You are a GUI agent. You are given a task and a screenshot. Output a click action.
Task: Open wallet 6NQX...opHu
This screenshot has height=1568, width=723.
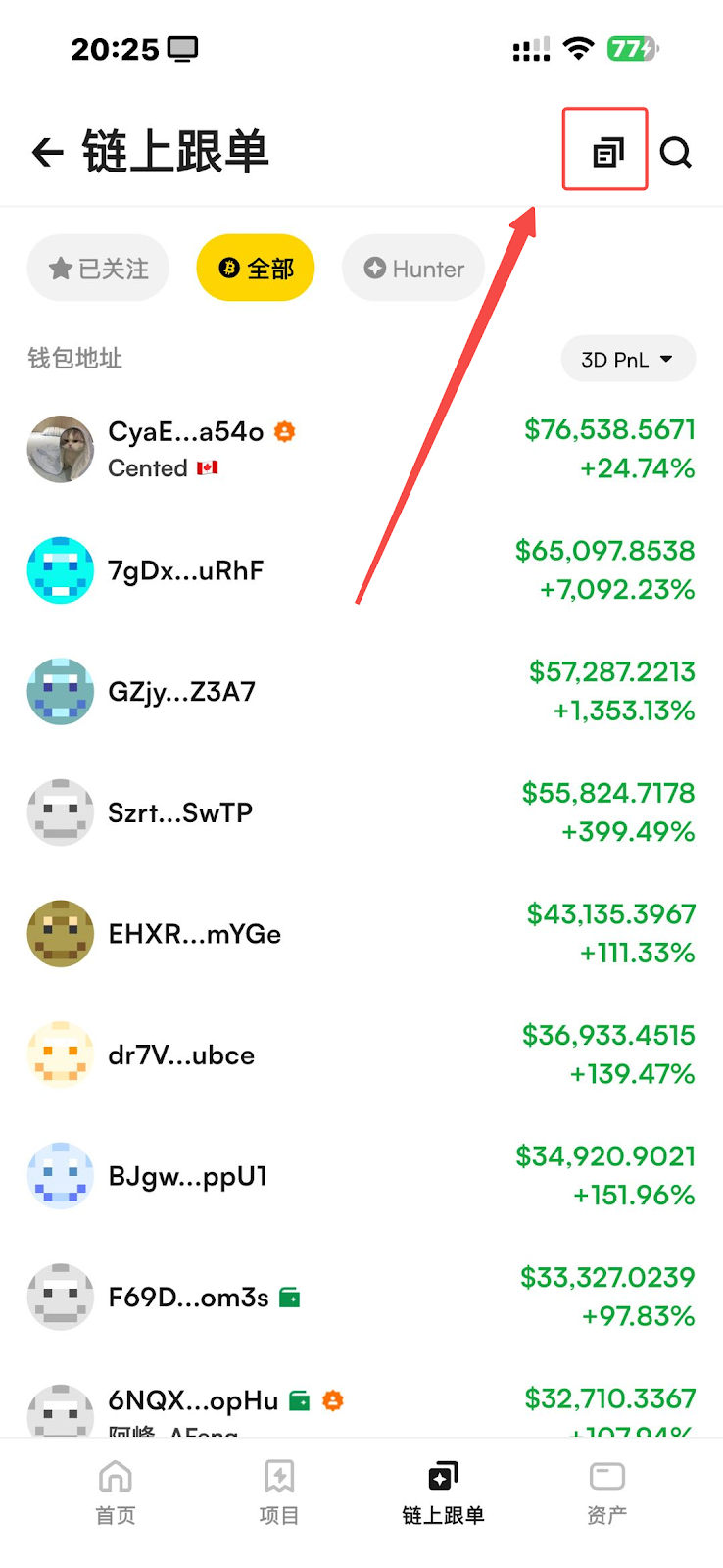coord(193,1403)
